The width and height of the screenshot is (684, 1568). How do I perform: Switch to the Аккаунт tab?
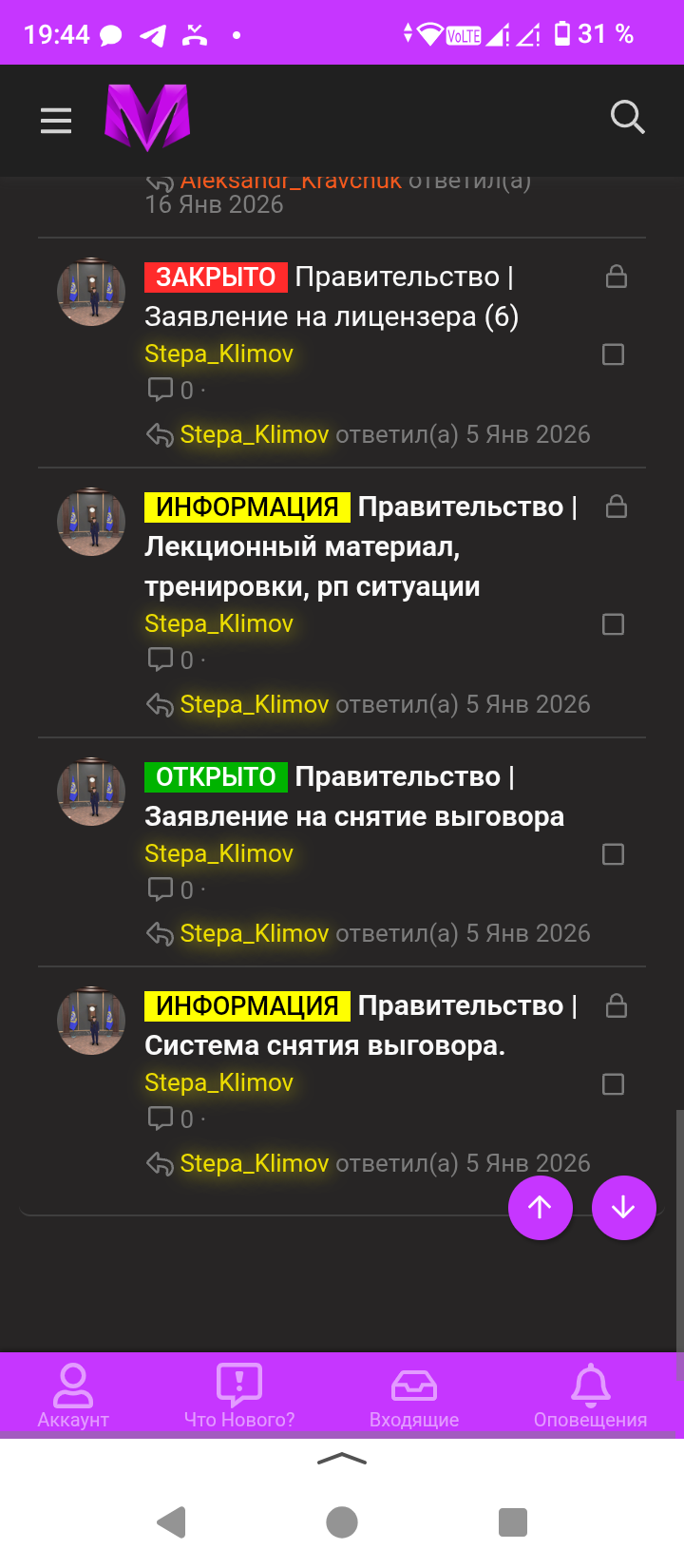tap(73, 1395)
